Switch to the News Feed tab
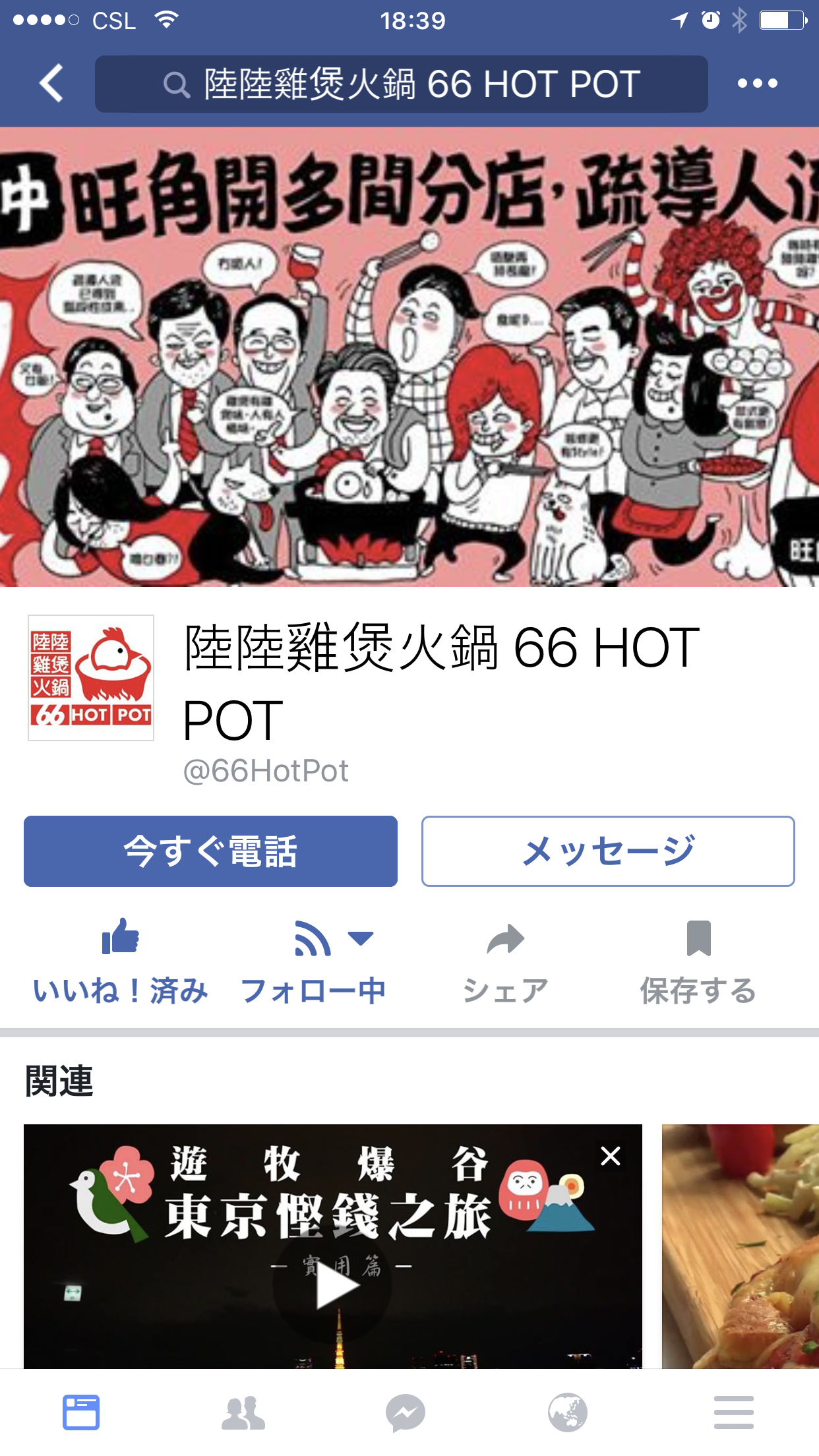 pyautogui.click(x=81, y=1412)
